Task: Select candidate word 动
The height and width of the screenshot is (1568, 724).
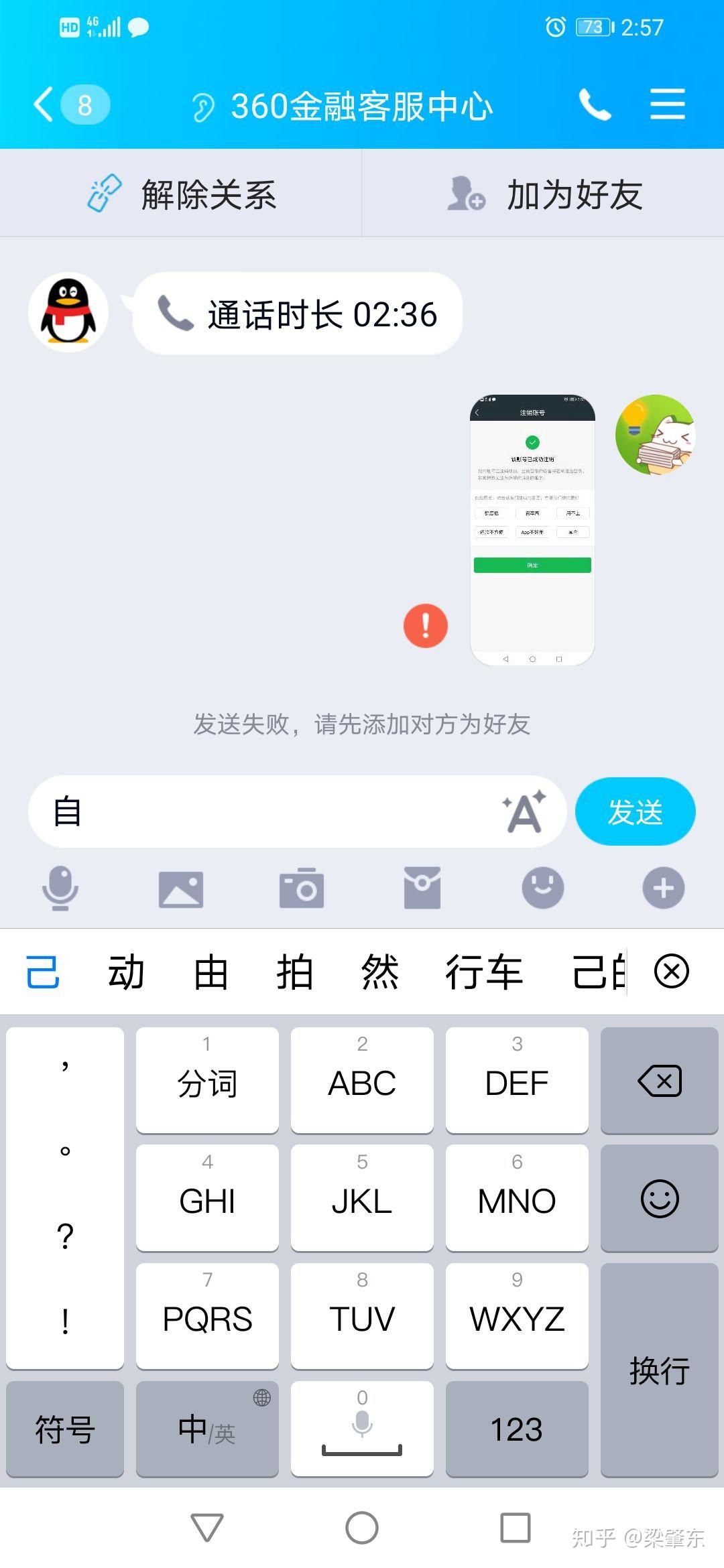Action: pyautogui.click(x=126, y=972)
